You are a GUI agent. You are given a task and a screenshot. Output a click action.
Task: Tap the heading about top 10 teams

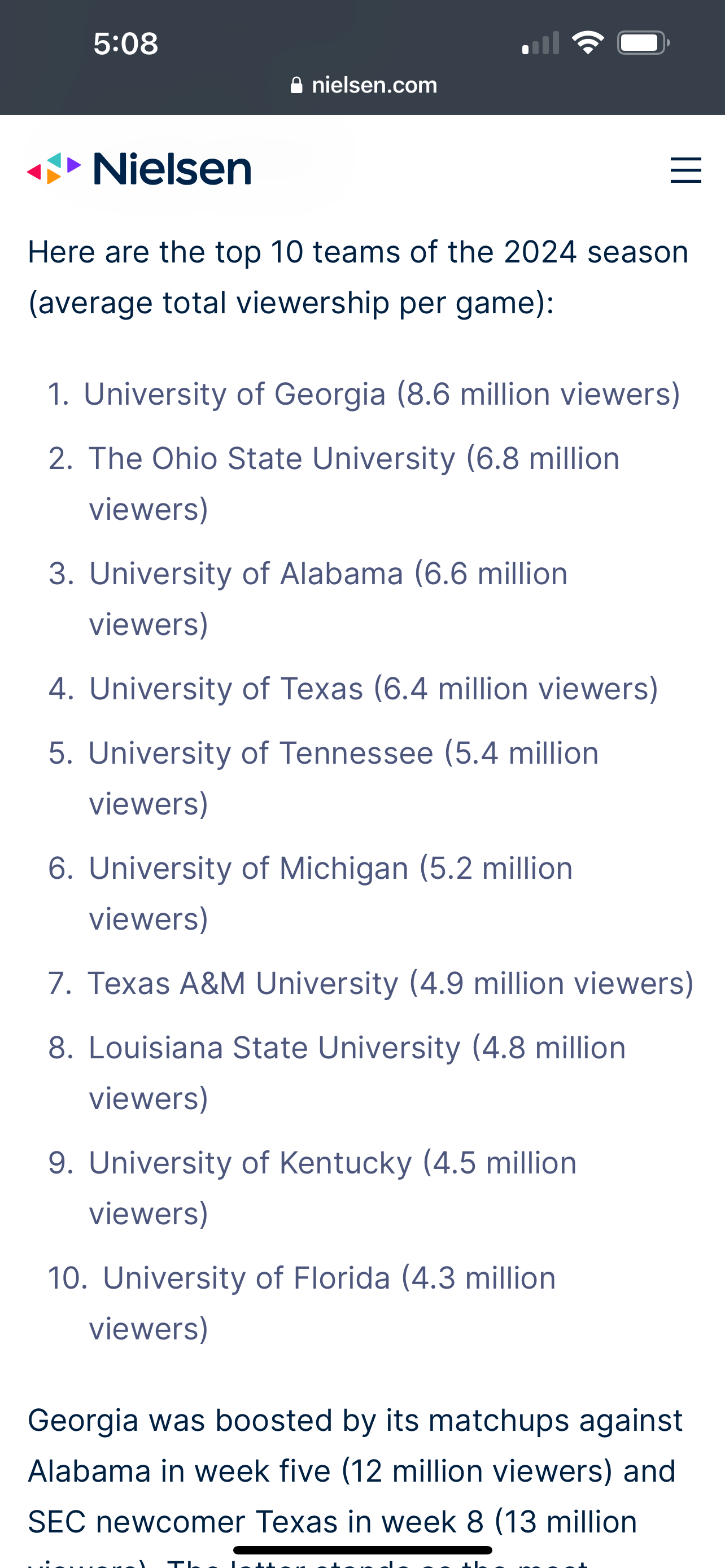pyautogui.click(x=359, y=277)
